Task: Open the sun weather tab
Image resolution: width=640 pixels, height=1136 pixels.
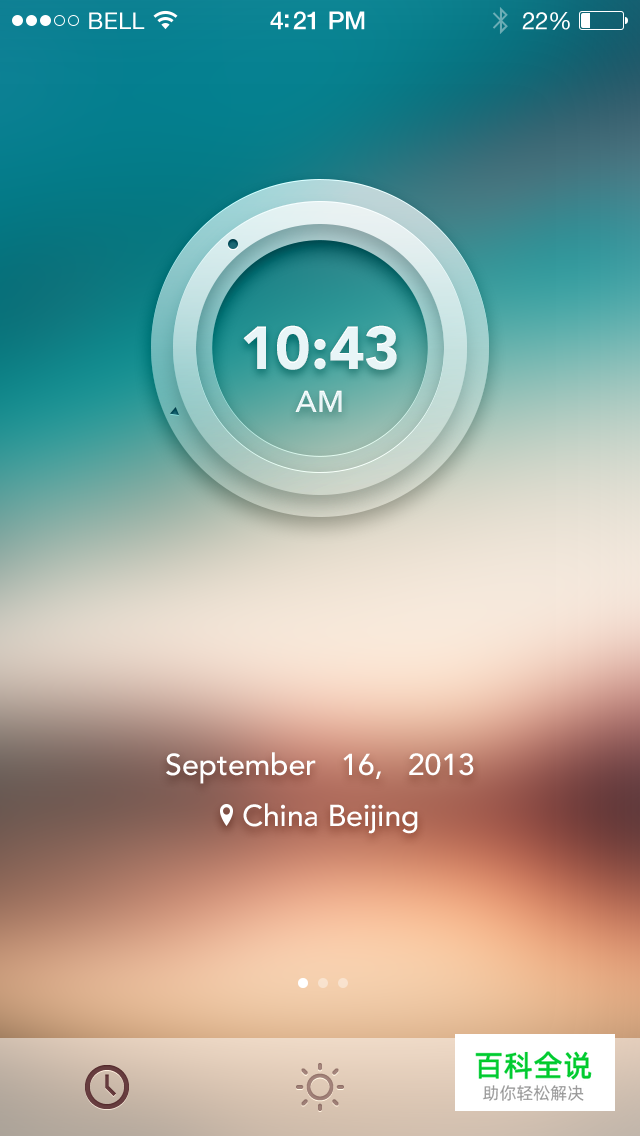Action: (320, 1087)
